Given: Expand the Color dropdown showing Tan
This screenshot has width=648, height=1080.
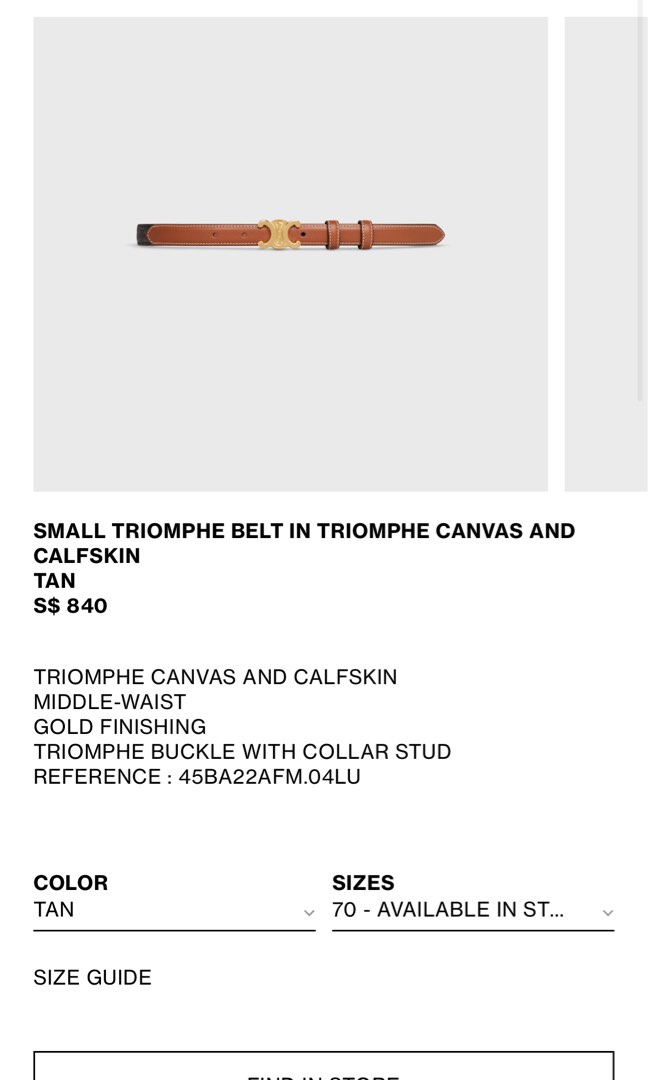Looking at the screenshot, I should [x=174, y=911].
